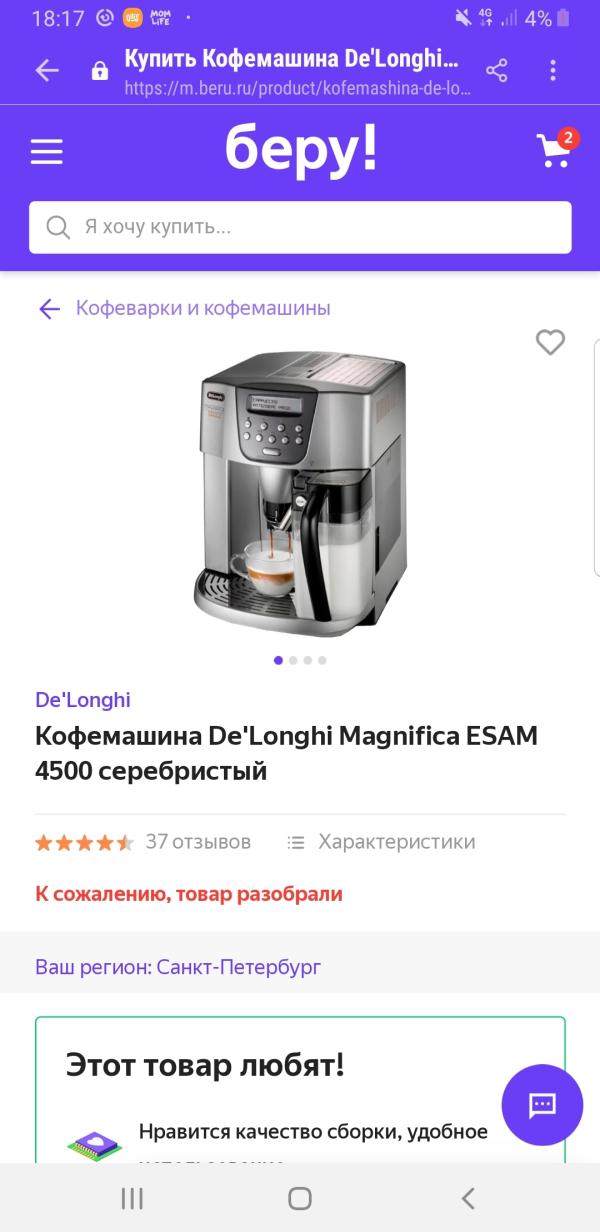The image size is (600, 1232).
Task: Go back using the browser arrow
Action: [47, 70]
